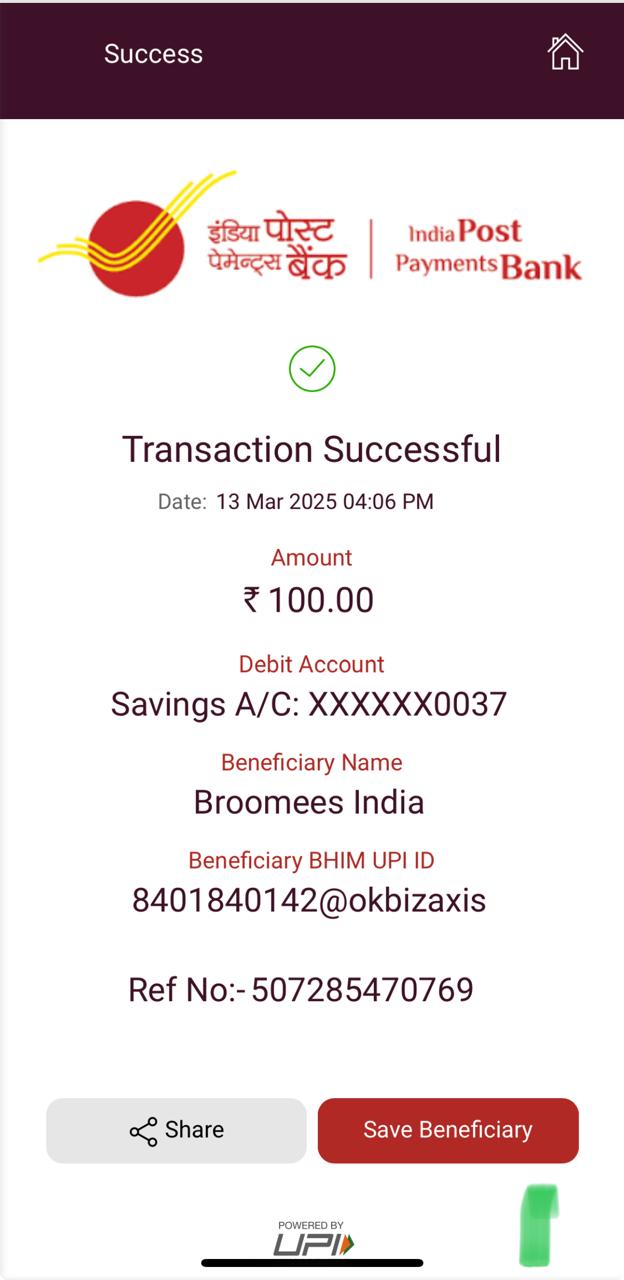
Task: Go to the home screen icon
Action: coord(565,53)
